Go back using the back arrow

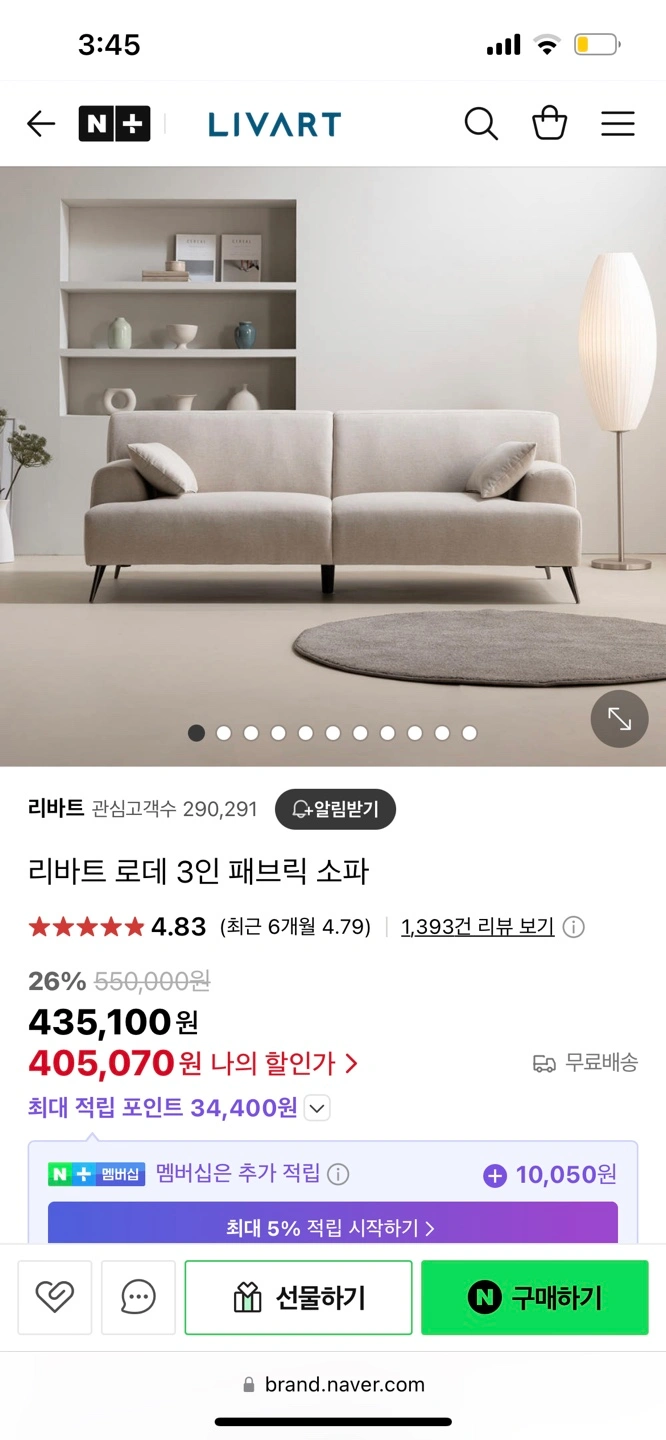pyautogui.click(x=41, y=124)
